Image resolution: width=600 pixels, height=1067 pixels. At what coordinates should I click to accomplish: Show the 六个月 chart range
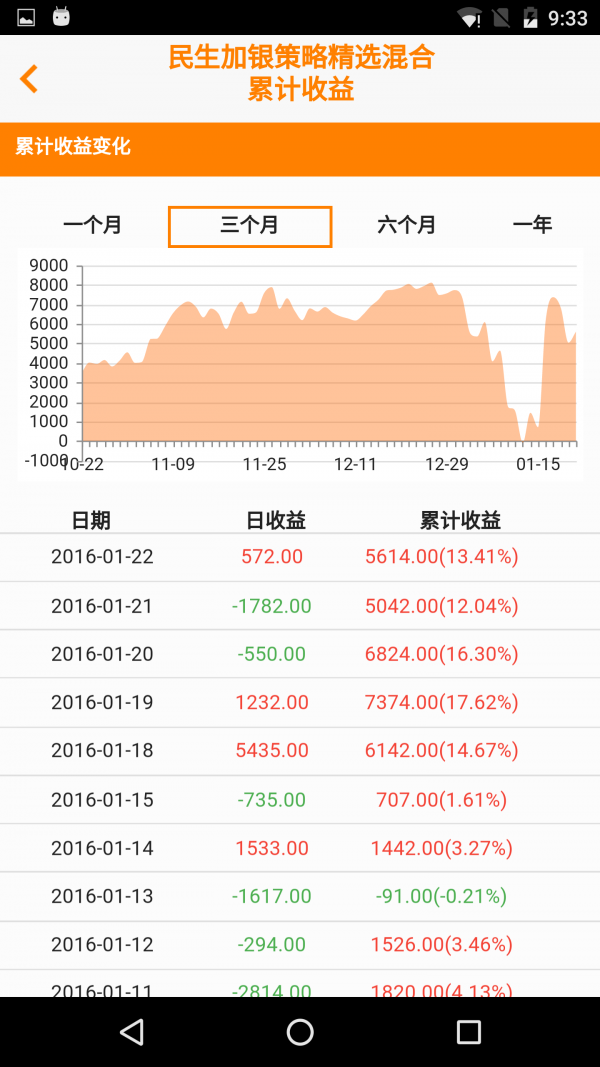[407, 226]
